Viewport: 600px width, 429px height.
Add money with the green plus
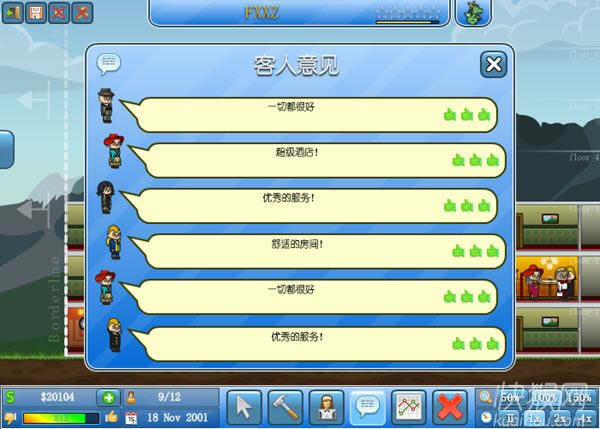pos(107,397)
